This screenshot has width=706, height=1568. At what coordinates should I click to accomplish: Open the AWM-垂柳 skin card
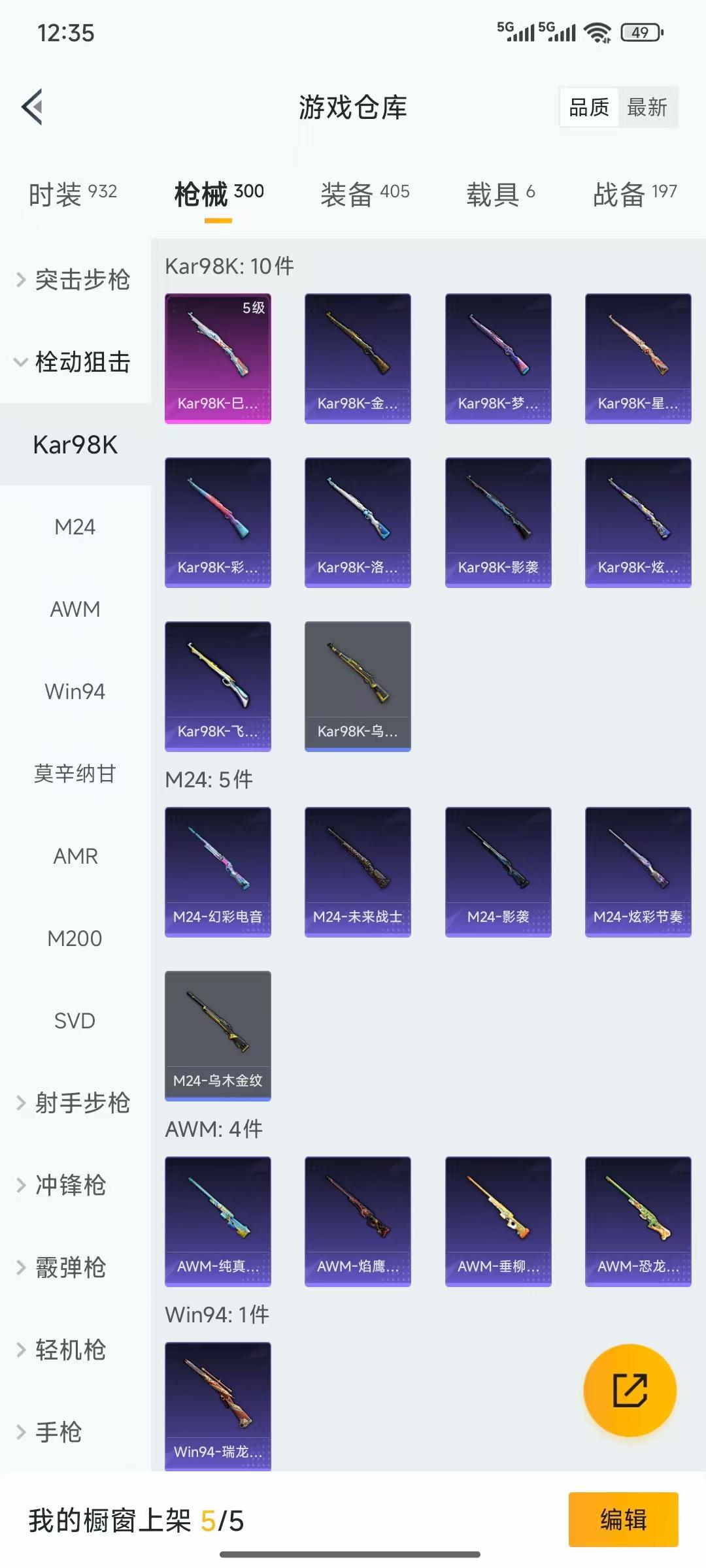coord(498,1222)
